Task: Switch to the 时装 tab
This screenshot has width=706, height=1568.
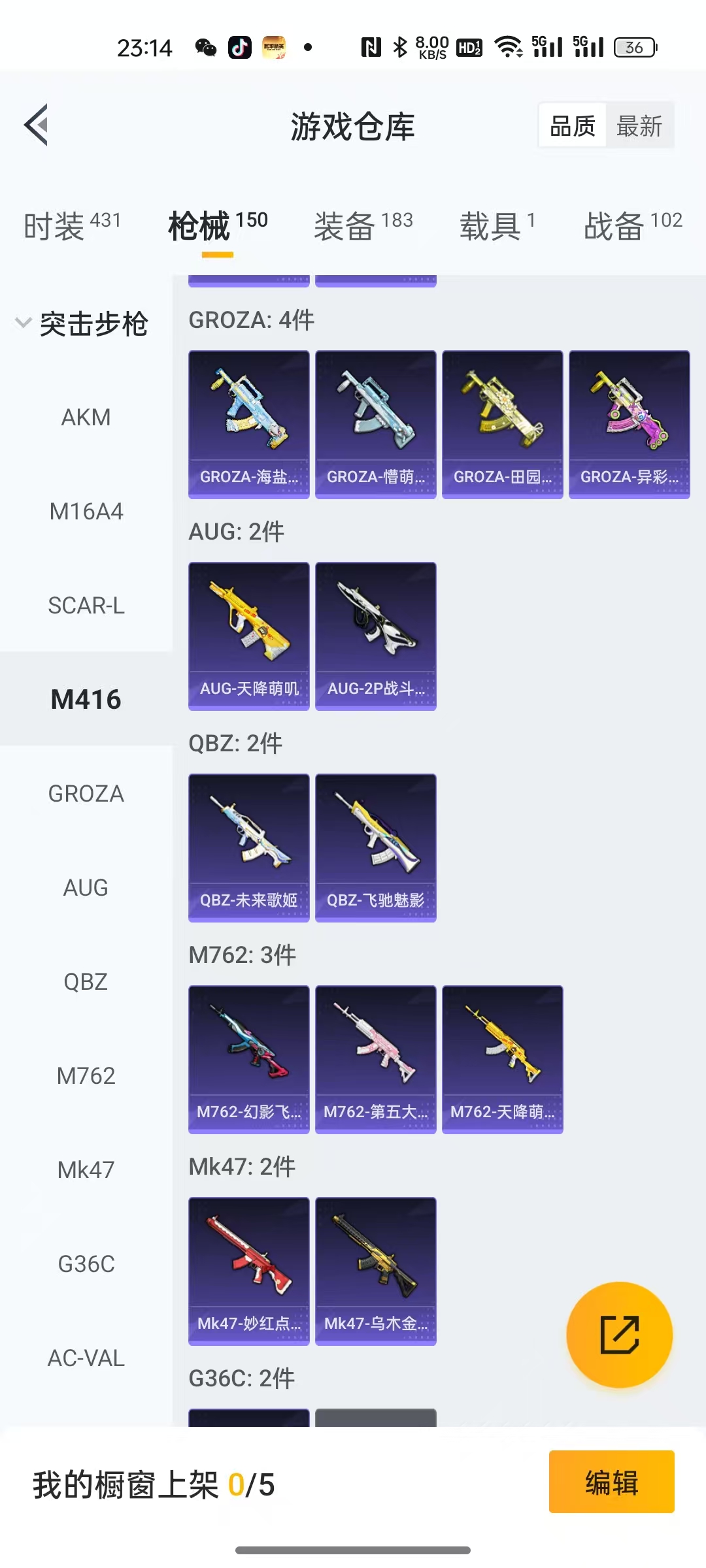Action: pyautogui.click(x=72, y=226)
